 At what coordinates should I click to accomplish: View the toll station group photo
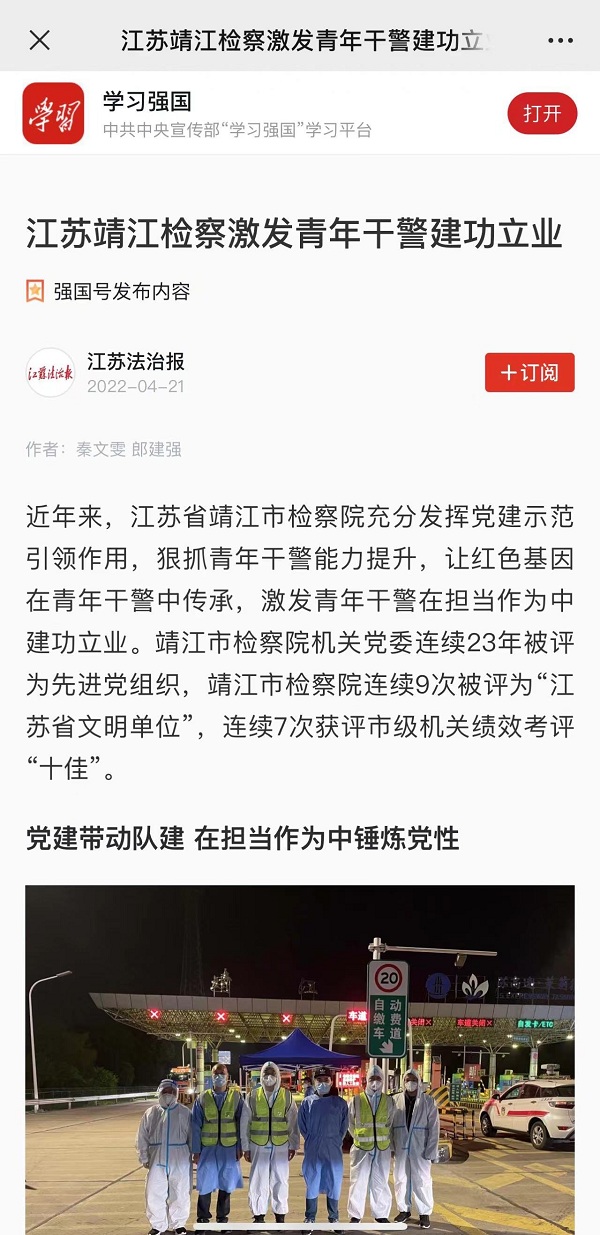(300, 1059)
